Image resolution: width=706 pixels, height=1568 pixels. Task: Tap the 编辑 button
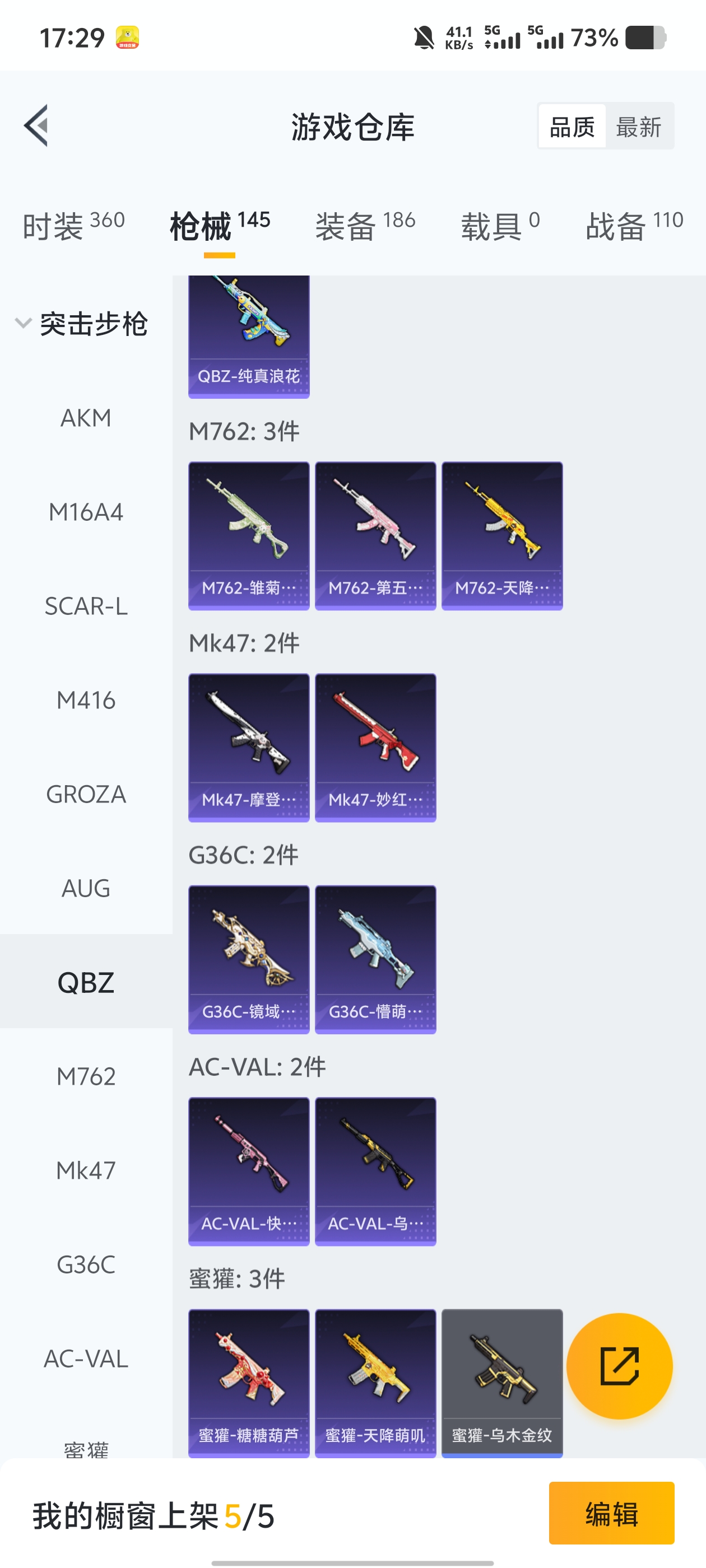[611, 1513]
